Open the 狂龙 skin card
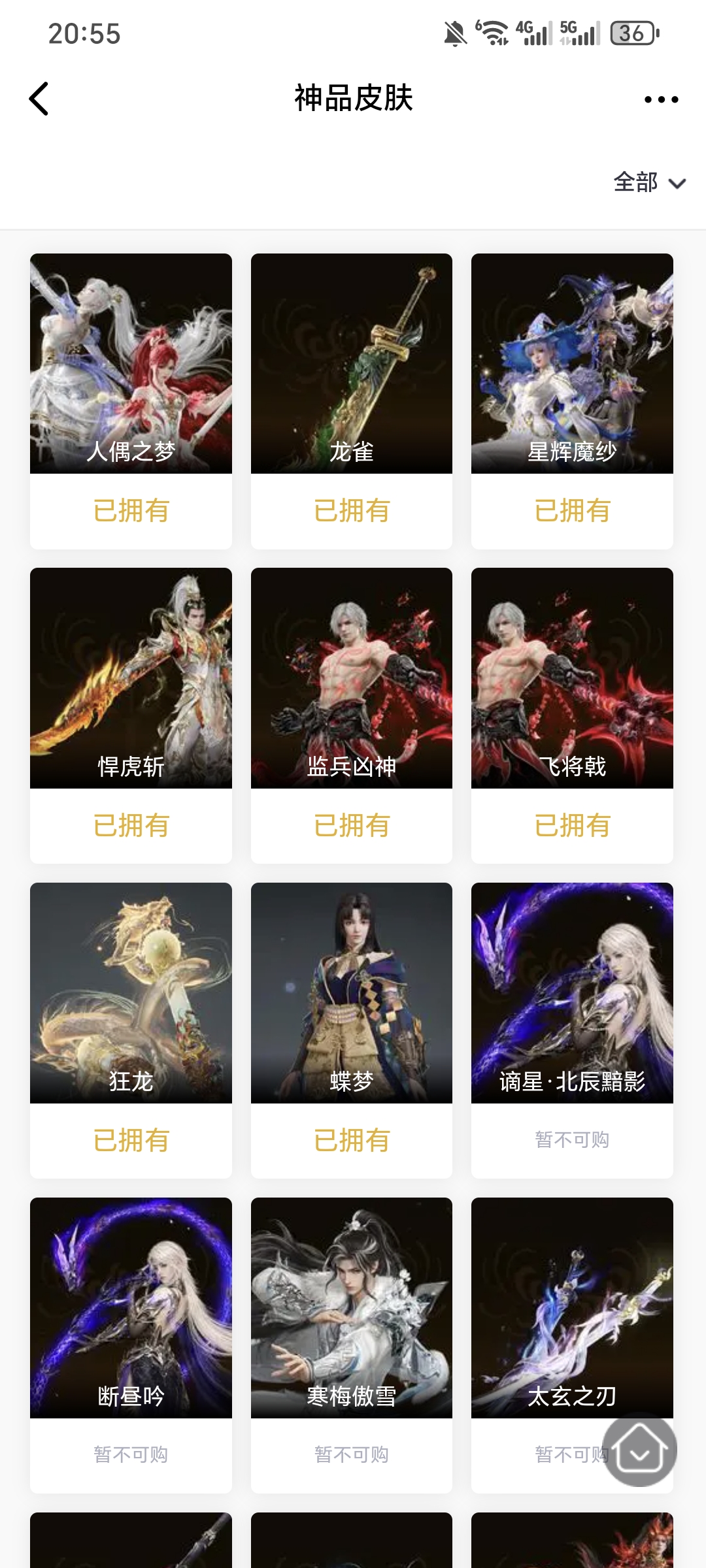Viewport: 706px width, 1568px height. 131,993
